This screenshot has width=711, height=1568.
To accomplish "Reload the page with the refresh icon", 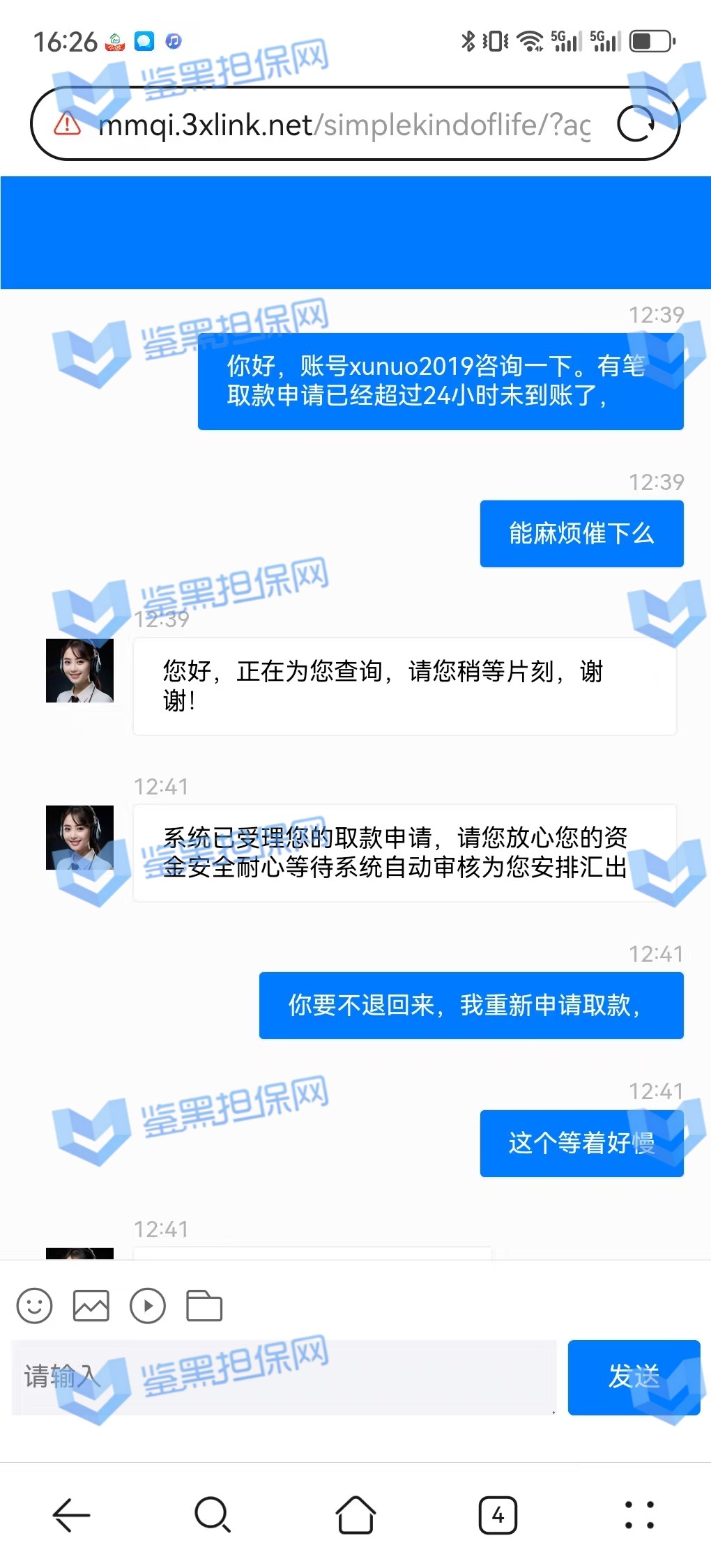I will pyautogui.click(x=636, y=124).
